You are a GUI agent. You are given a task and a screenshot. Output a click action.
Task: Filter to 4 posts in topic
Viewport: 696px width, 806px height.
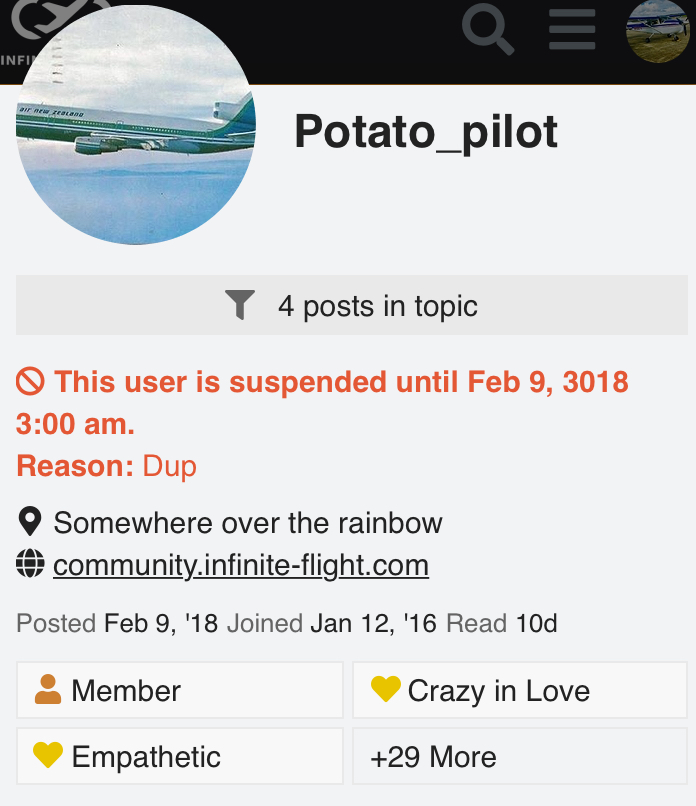click(x=351, y=306)
